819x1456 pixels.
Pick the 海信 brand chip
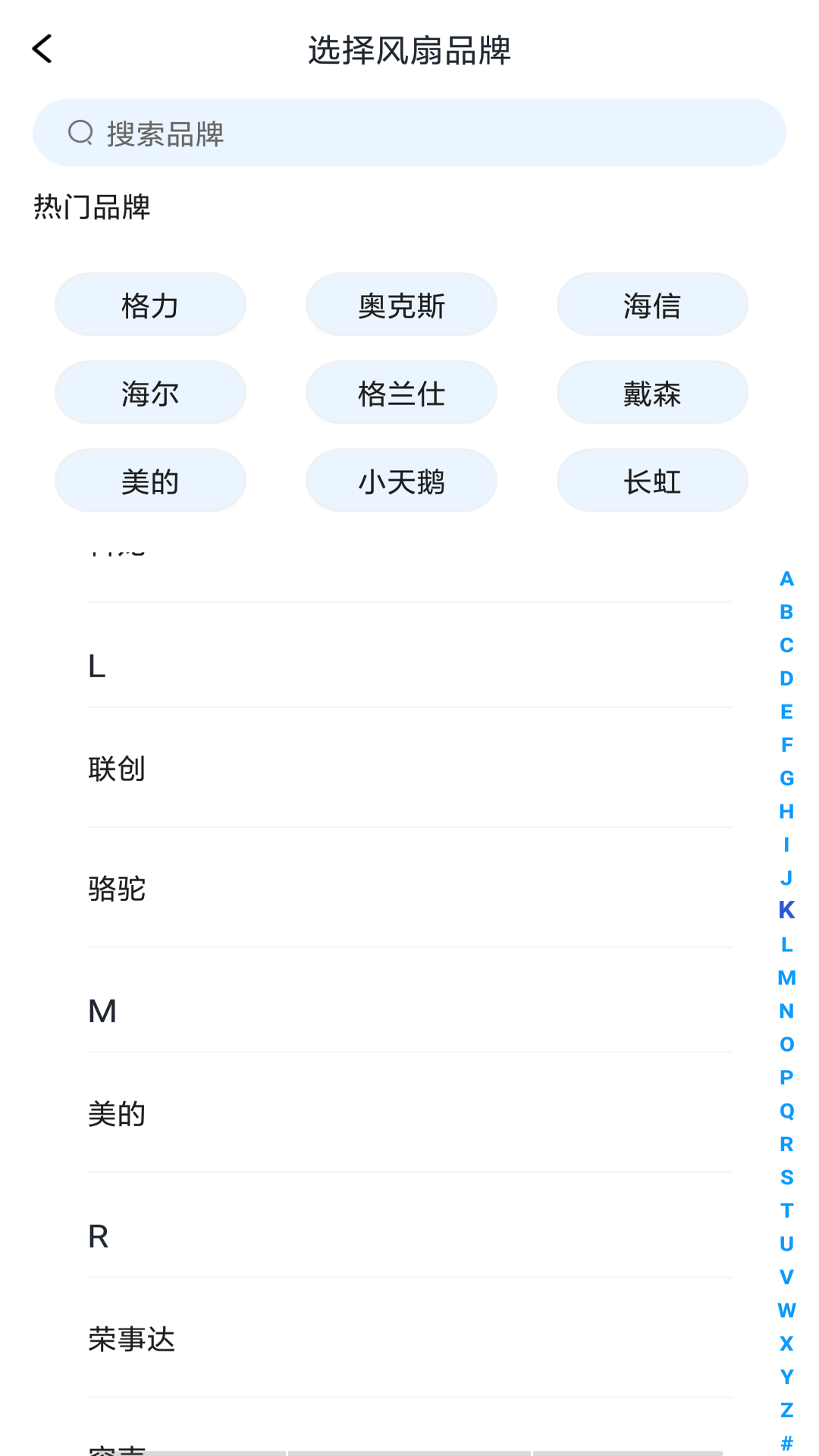click(652, 305)
